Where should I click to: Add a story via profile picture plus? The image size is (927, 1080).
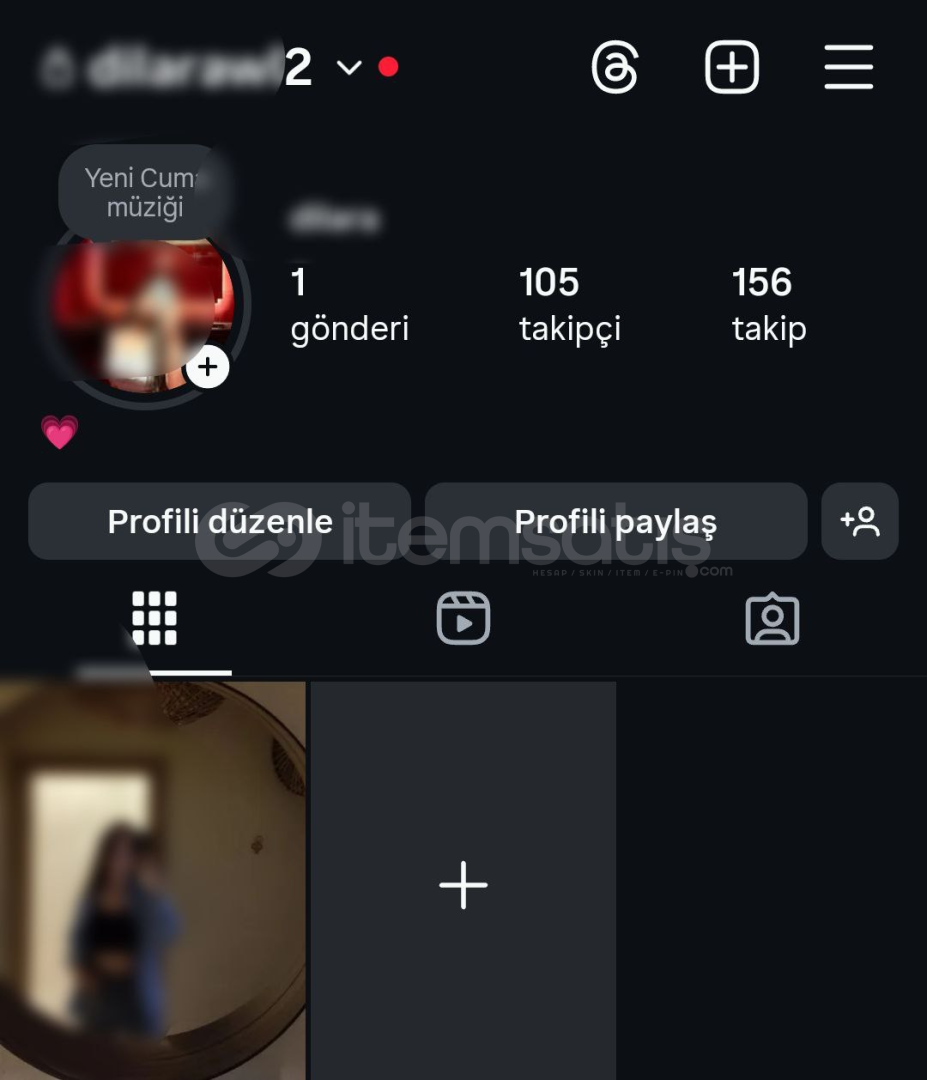click(208, 367)
